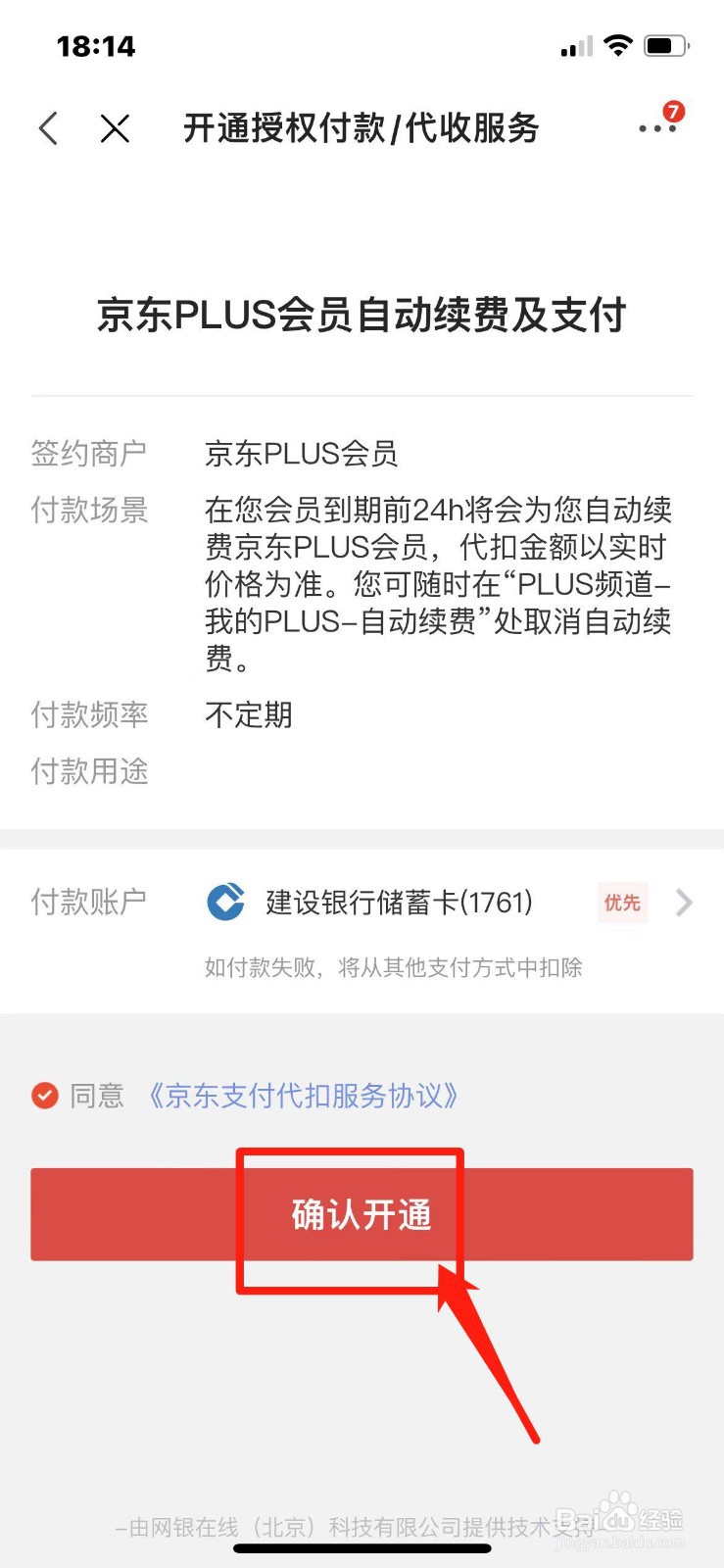Tap the China Construction Bank icon
Image resolution: width=724 pixels, height=1568 pixels.
click(224, 902)
